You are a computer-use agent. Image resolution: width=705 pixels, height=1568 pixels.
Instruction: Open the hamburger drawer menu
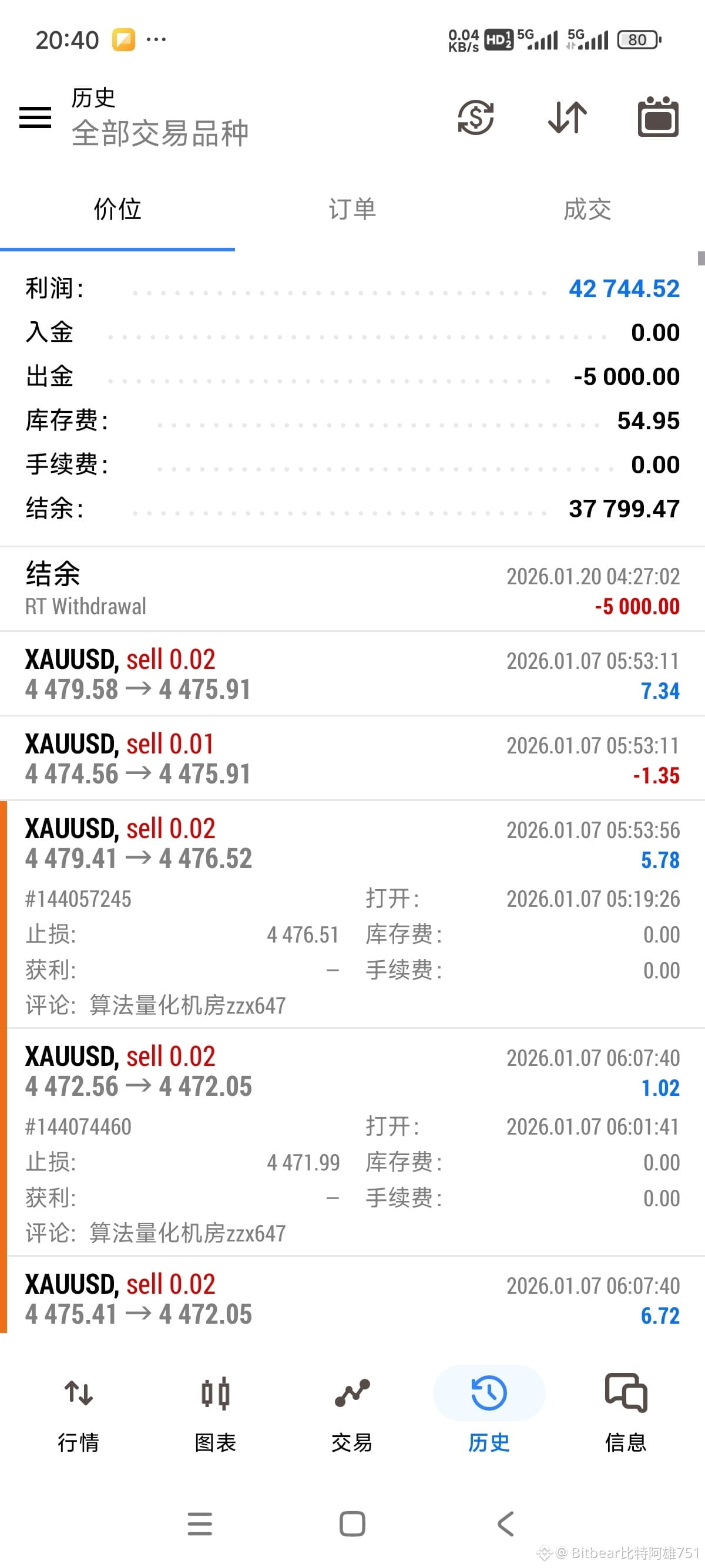[35, 117]
